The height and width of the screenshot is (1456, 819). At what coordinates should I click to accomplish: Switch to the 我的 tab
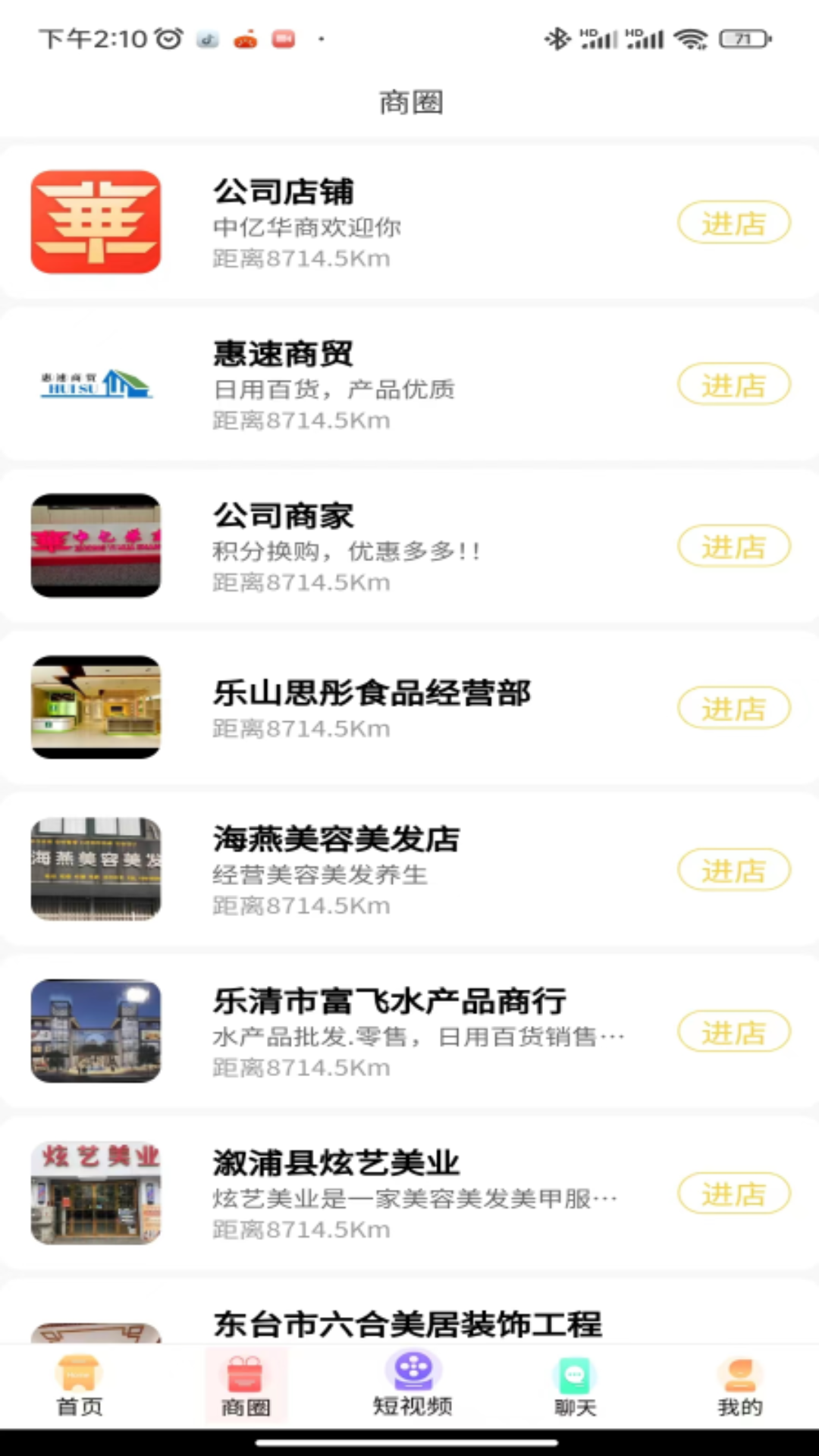(739, 1386)
